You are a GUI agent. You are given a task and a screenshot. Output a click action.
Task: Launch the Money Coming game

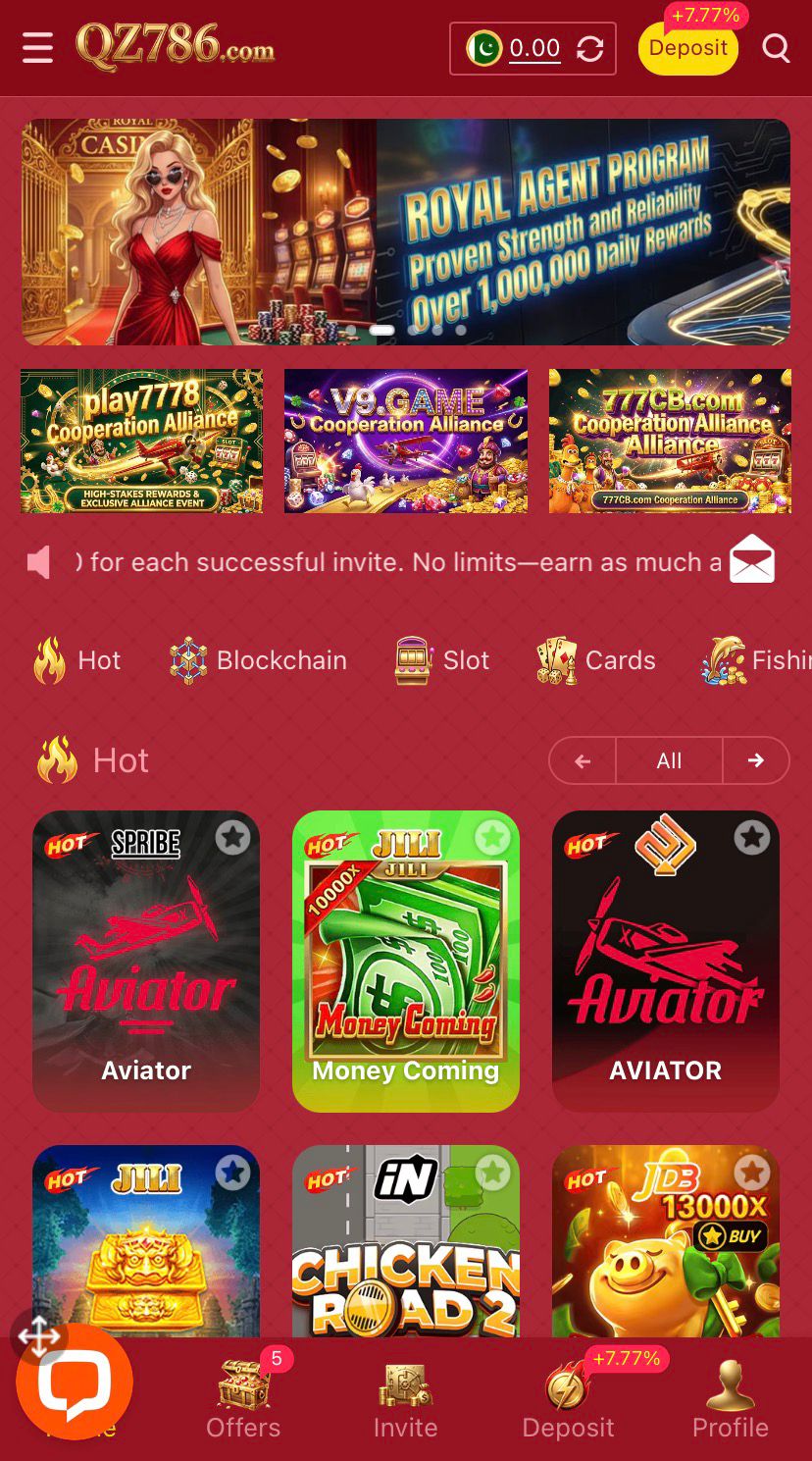click(x=406, y=962)
